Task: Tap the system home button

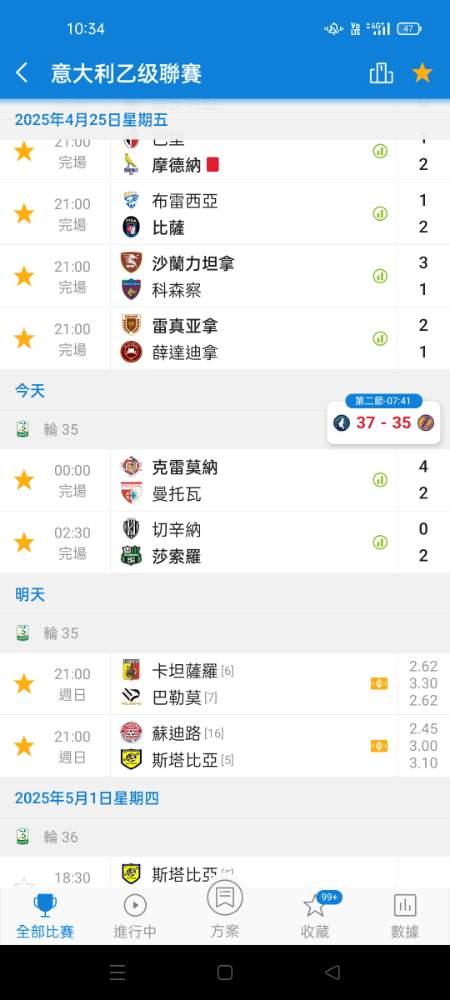Action: click(225, 972)
